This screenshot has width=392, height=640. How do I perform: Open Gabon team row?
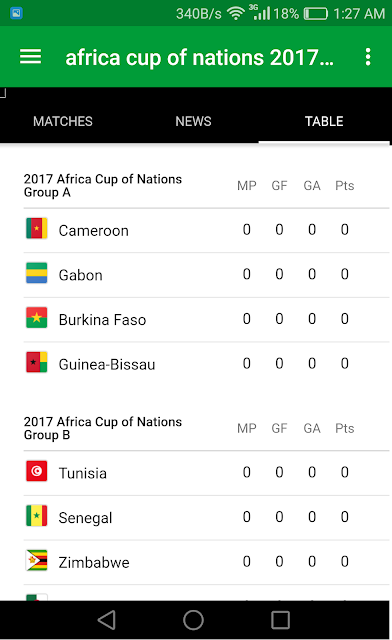click(x=207, y=275)
